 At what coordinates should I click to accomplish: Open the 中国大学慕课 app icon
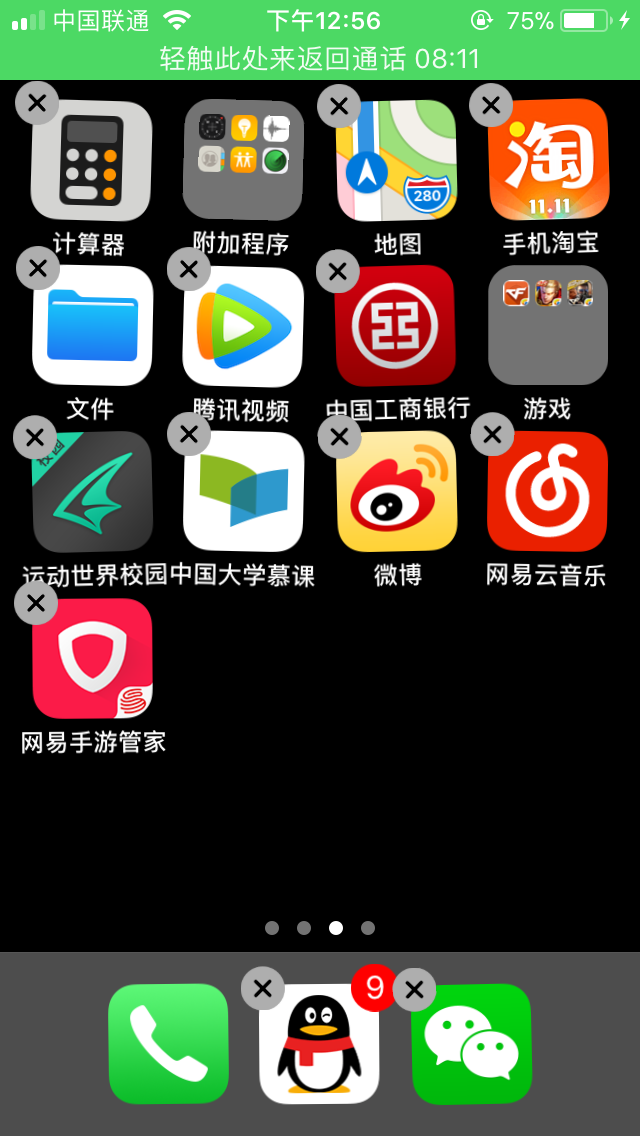244,491
